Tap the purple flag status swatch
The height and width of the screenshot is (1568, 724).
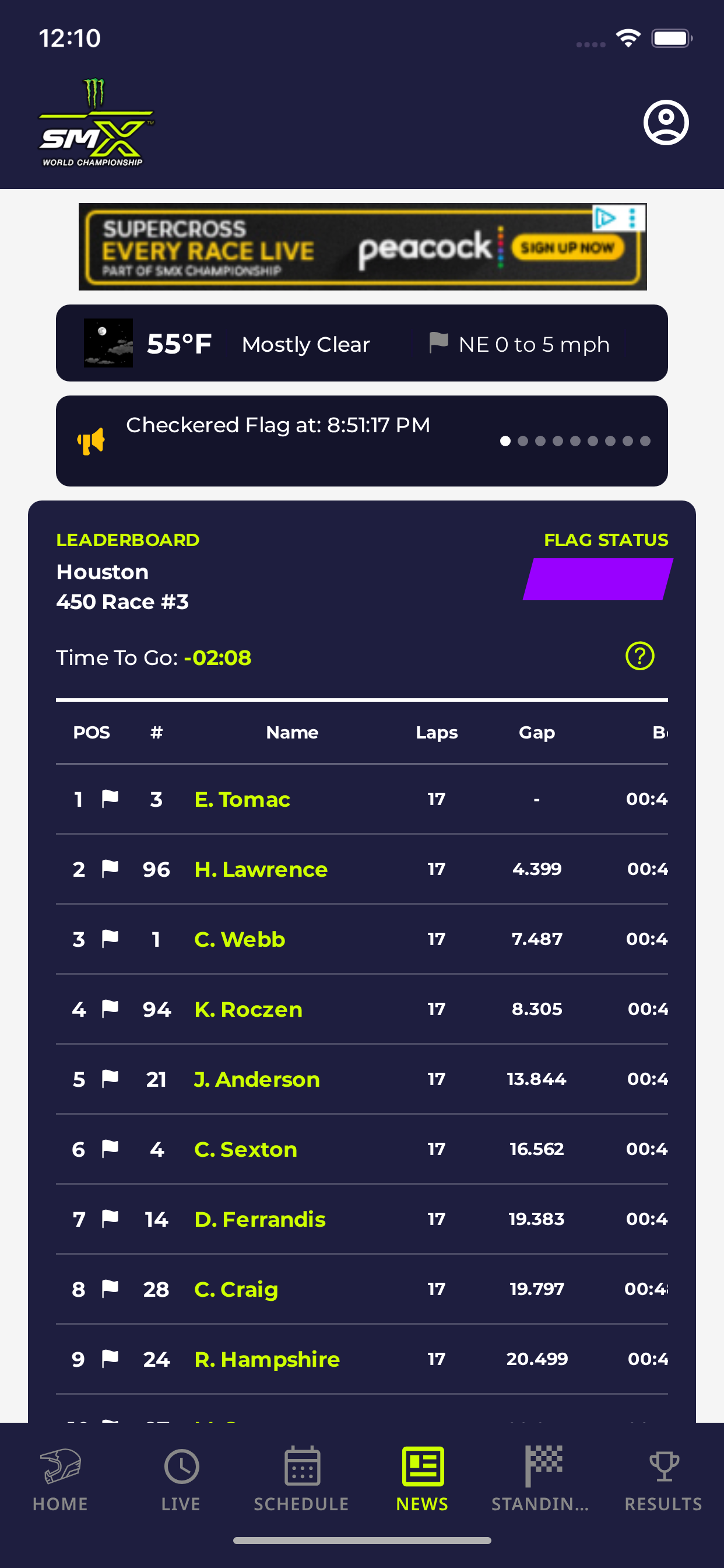597,579
